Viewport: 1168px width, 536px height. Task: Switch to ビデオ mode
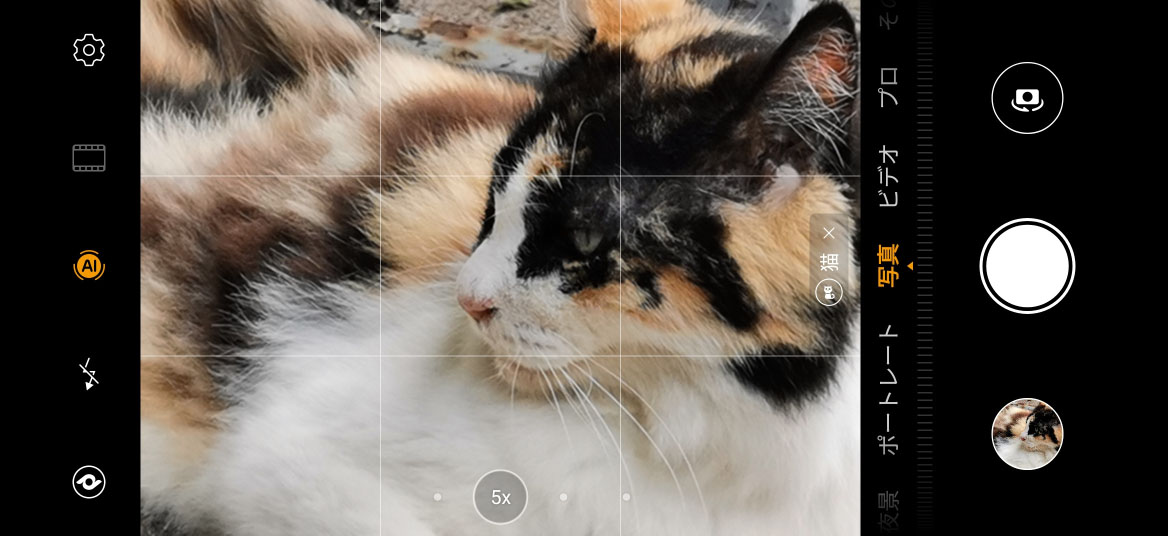point(887,176)
